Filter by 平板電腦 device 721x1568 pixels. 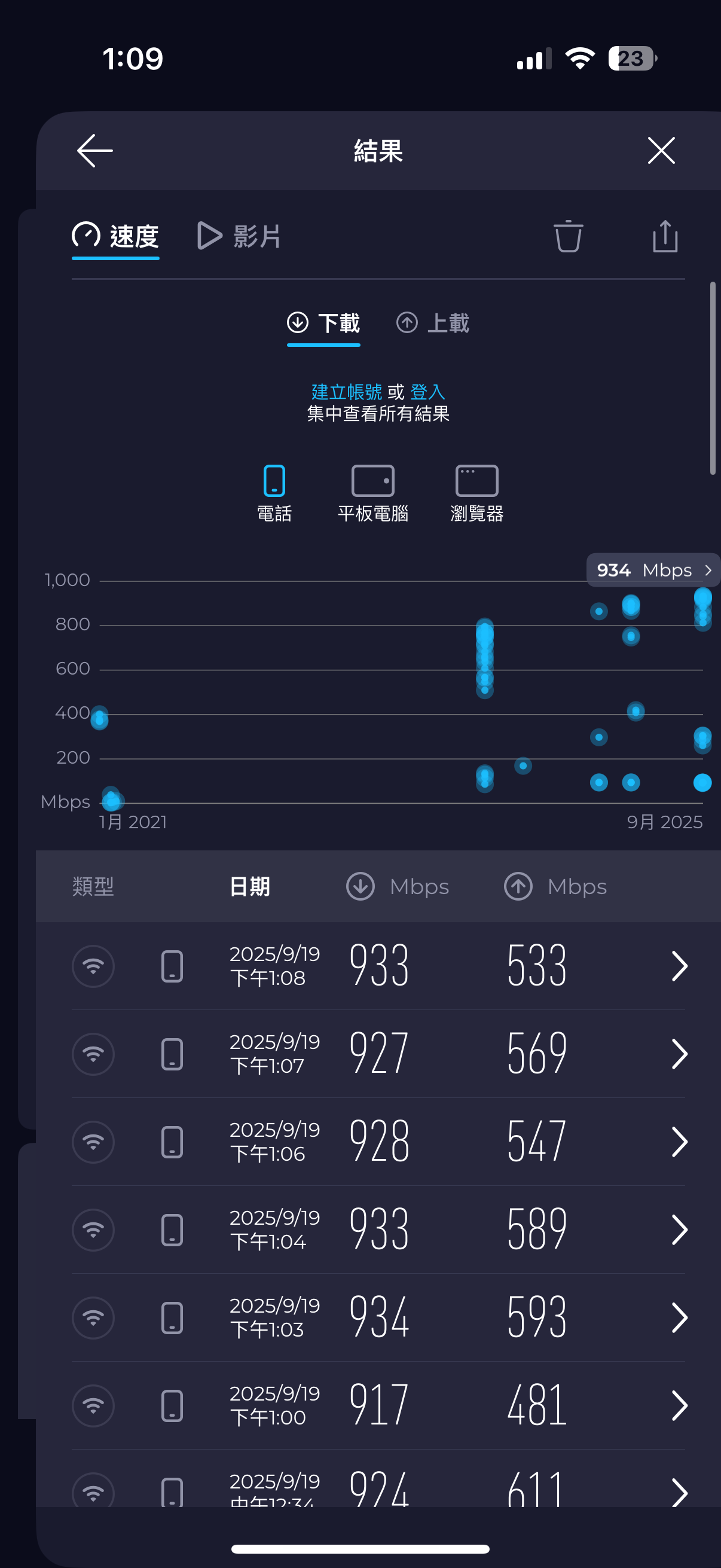[372, 493]
